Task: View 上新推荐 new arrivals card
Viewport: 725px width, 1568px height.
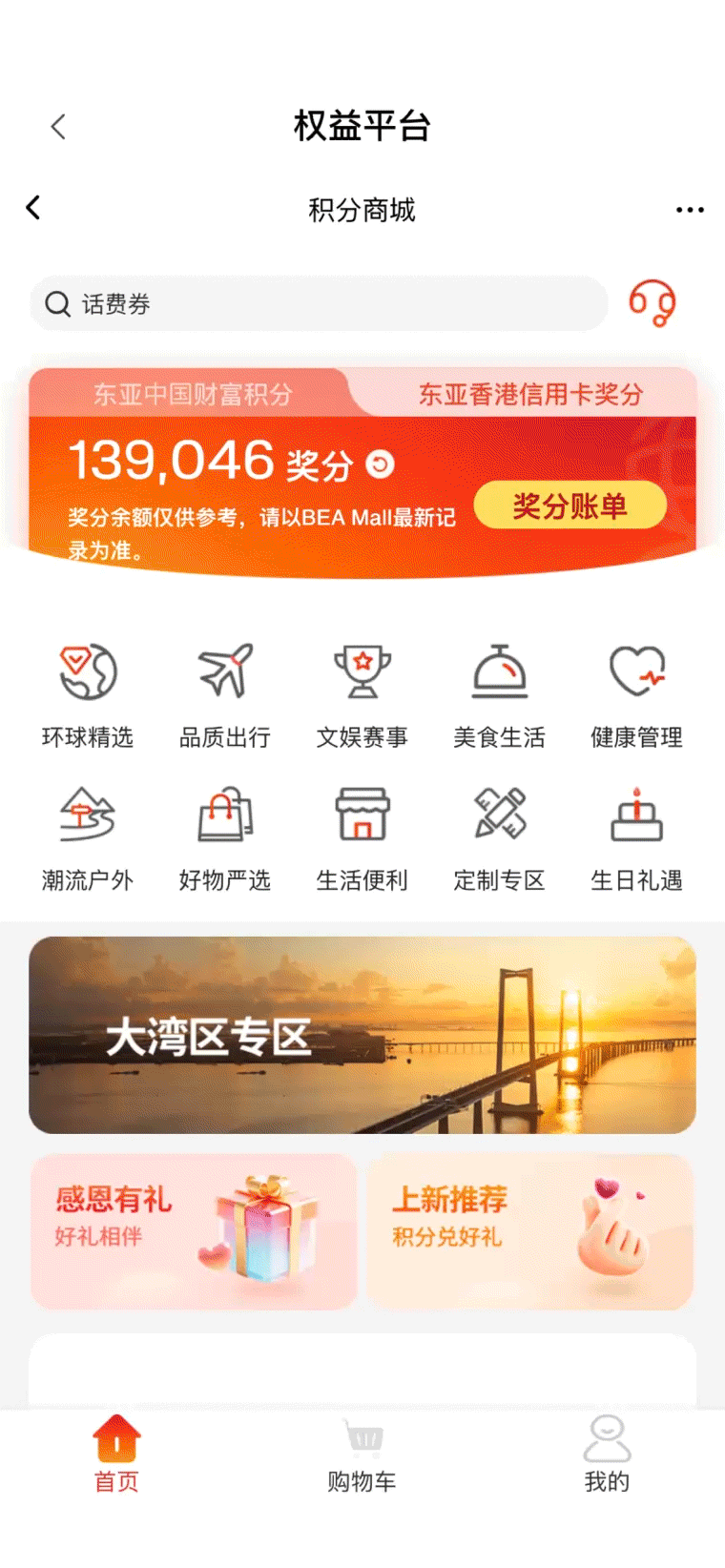Action: [529, 1230]
